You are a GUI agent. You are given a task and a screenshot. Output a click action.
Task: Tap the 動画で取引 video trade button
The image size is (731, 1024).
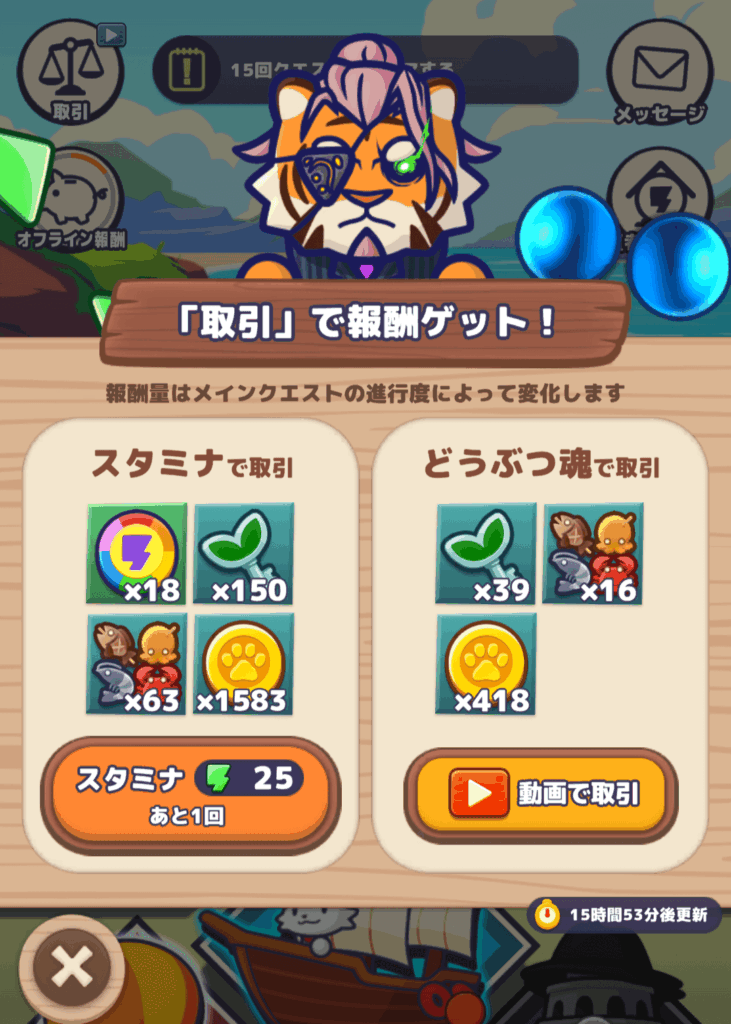(541, 793)
